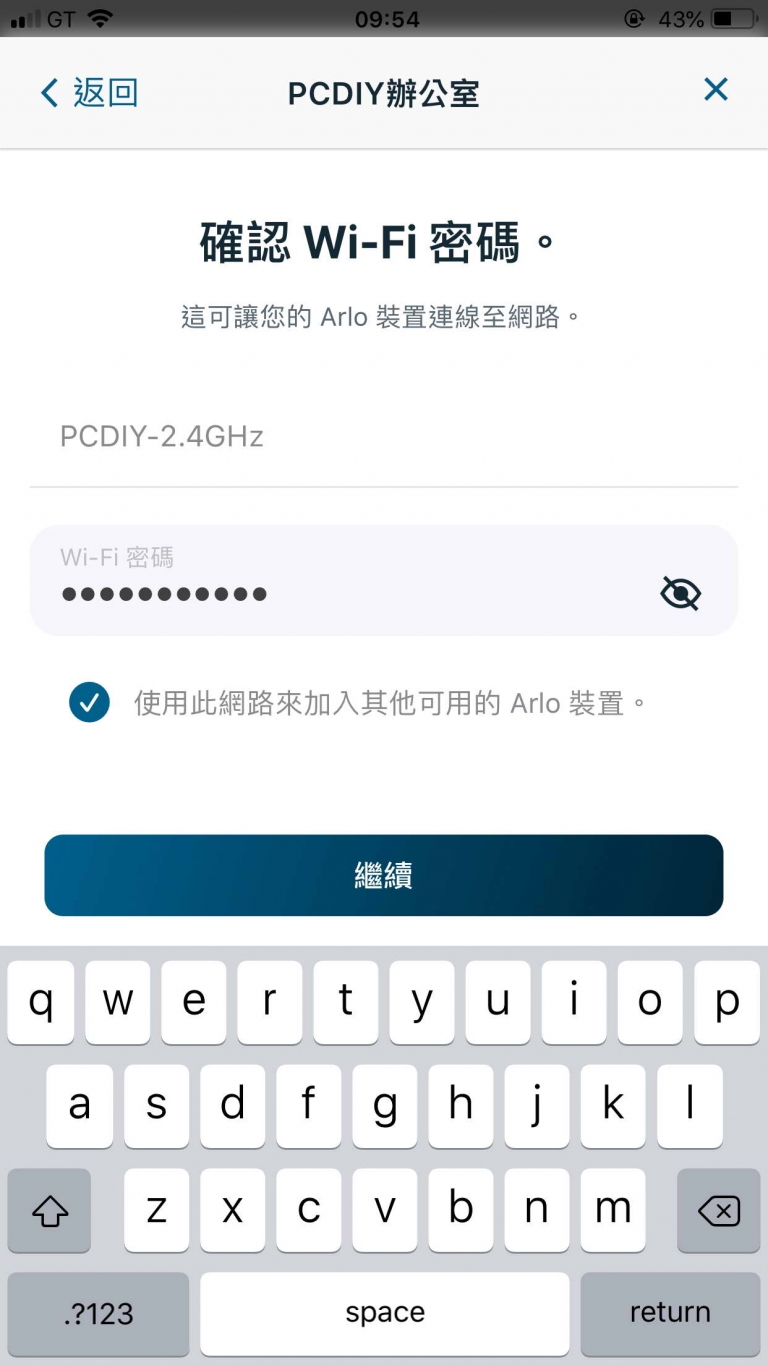This screenshot has height=1365, width=768.
Task: Hit the backspace key on the keyboard
Action: 718,1211
